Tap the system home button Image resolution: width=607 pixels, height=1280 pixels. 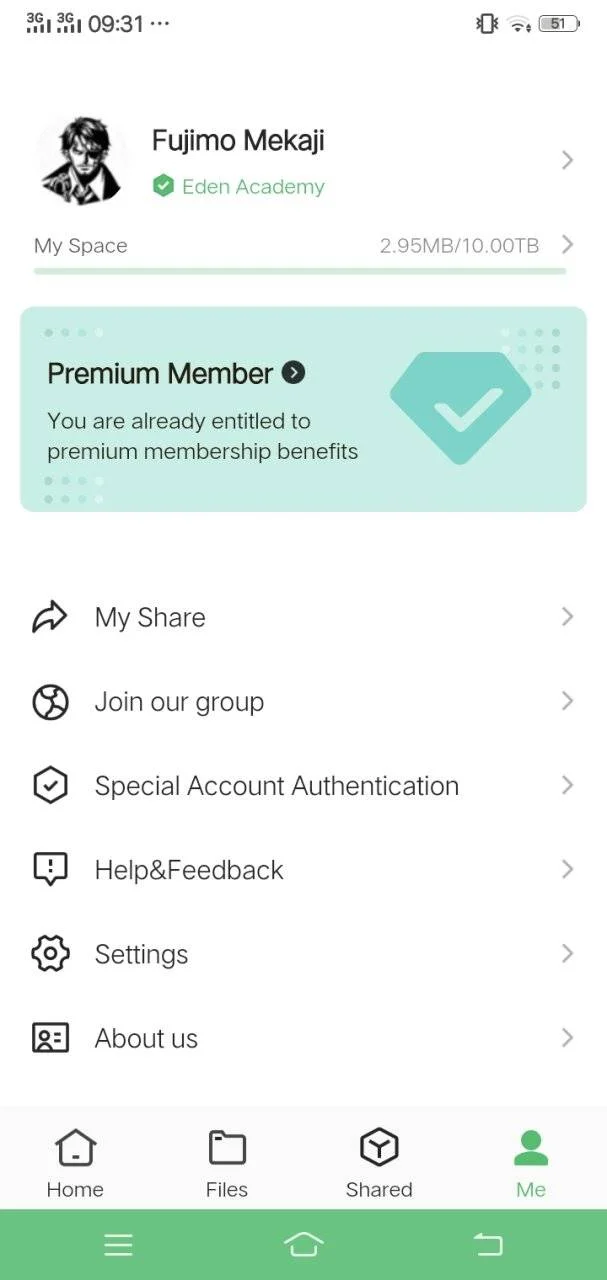(x=303, y=1244)
